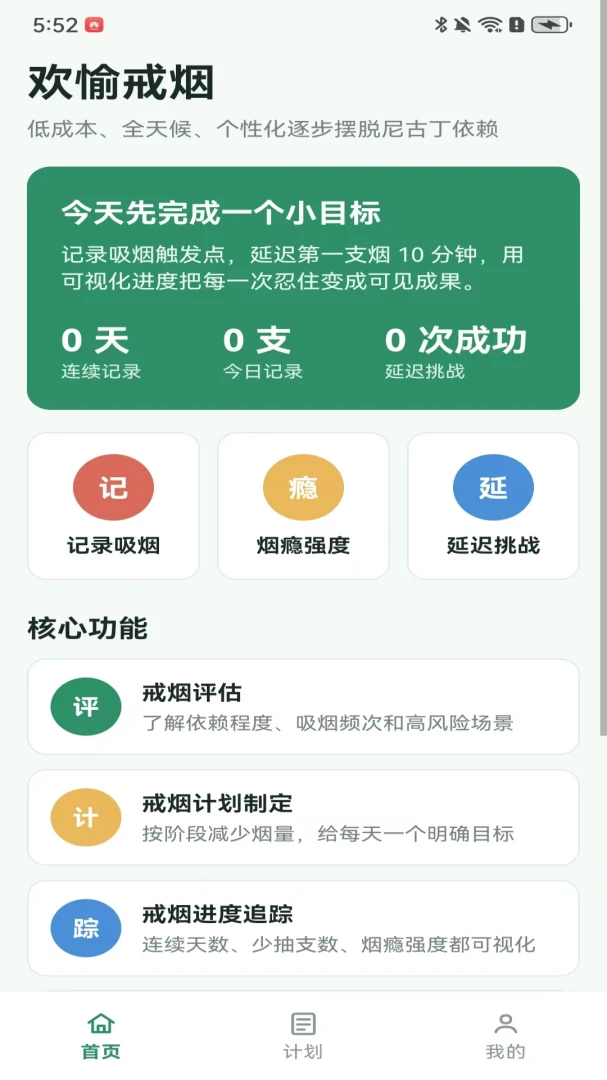Screen dimensions: 607x1080
Task: Switch to the 计划 tab
Action: [x=303, y=1036]
